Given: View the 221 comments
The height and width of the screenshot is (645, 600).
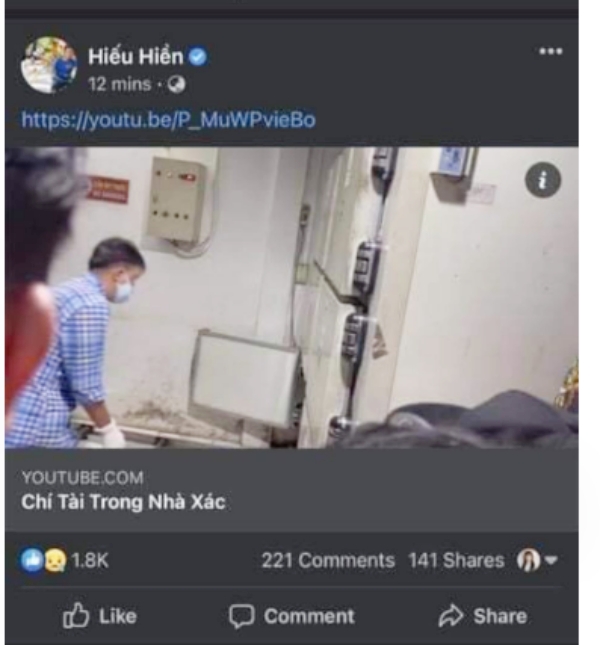Looking at the screenshot, I should 328,560.
